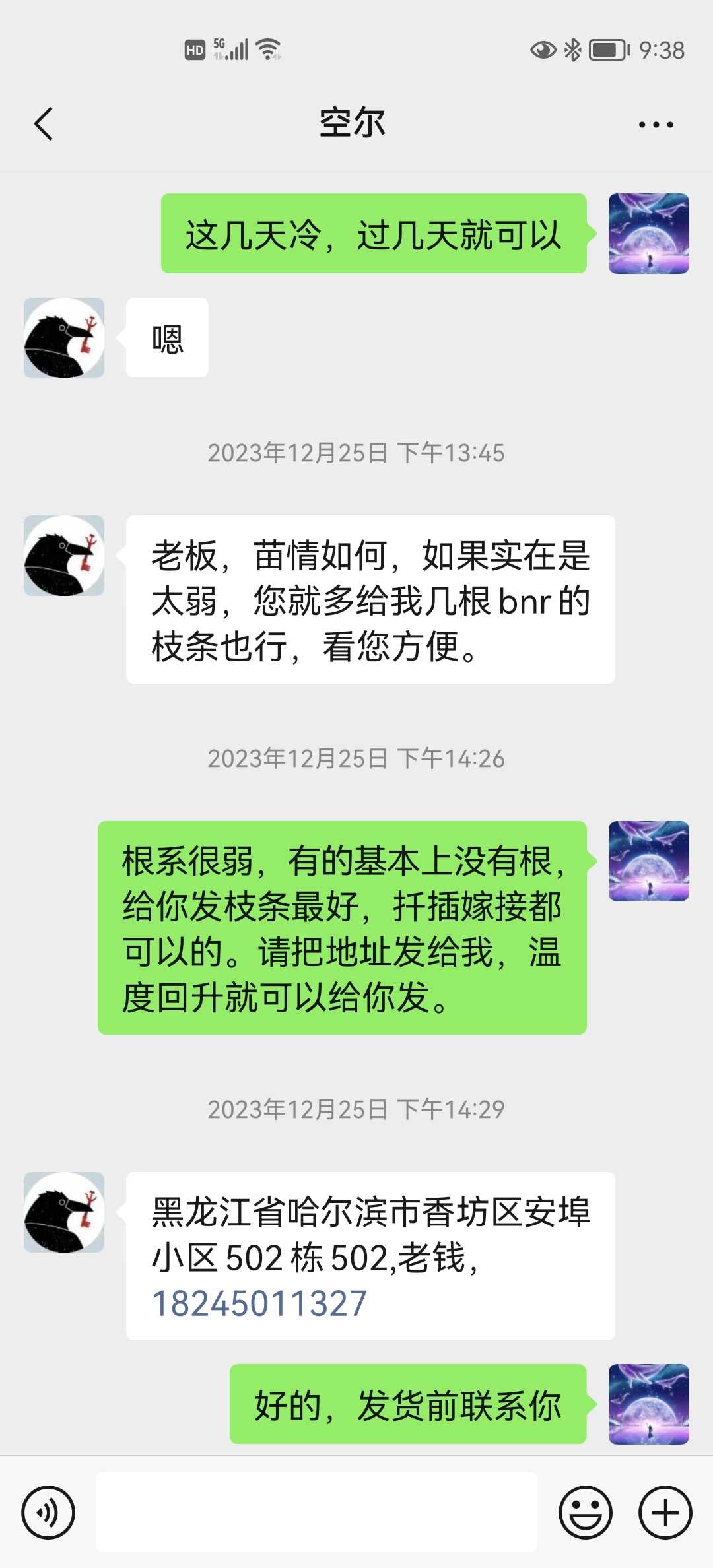Open the crow avatar beside the 嗯 message
Image resolution: width=713 pixels, height=1568 pixels.
click(64, 338)
